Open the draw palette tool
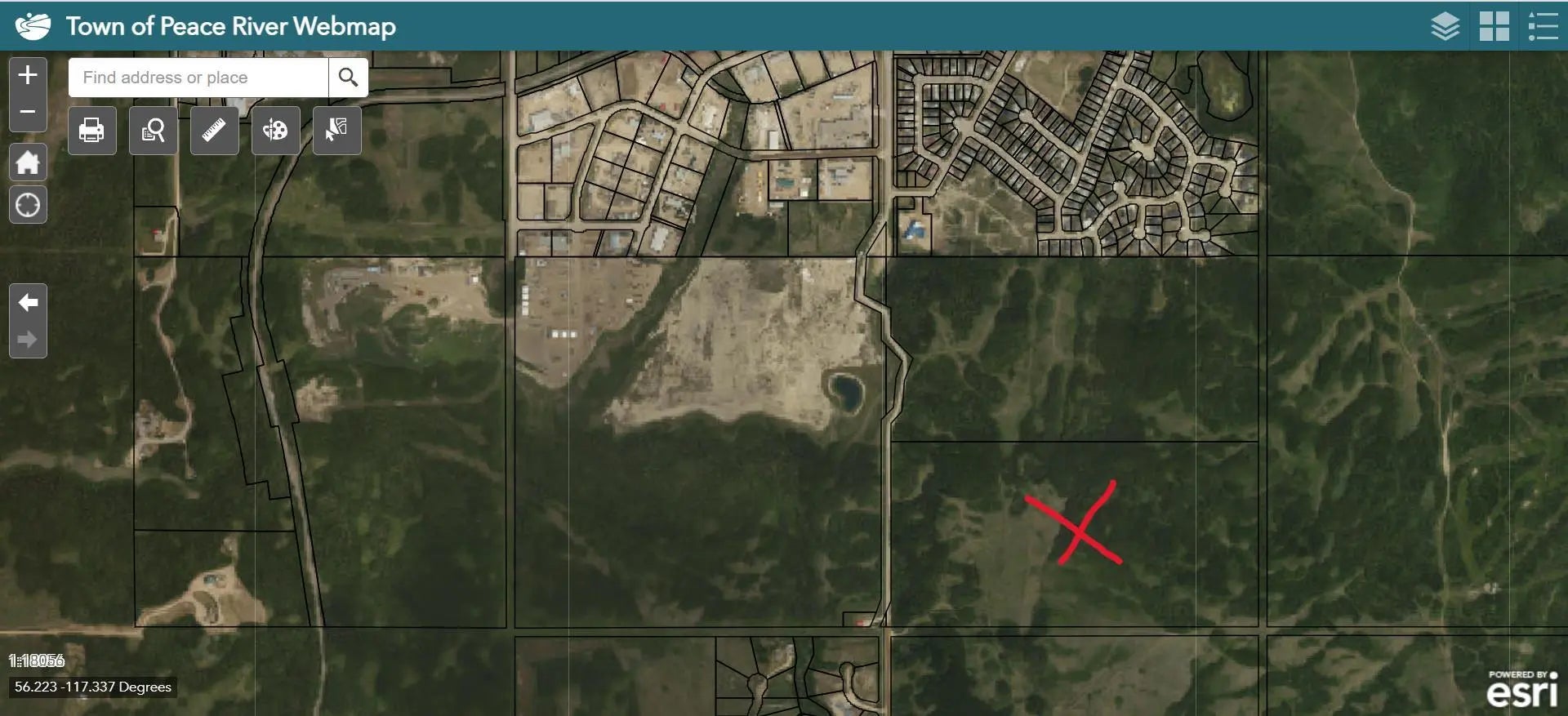This screenshot has height=716, width=1568. (x=275, y=131)
